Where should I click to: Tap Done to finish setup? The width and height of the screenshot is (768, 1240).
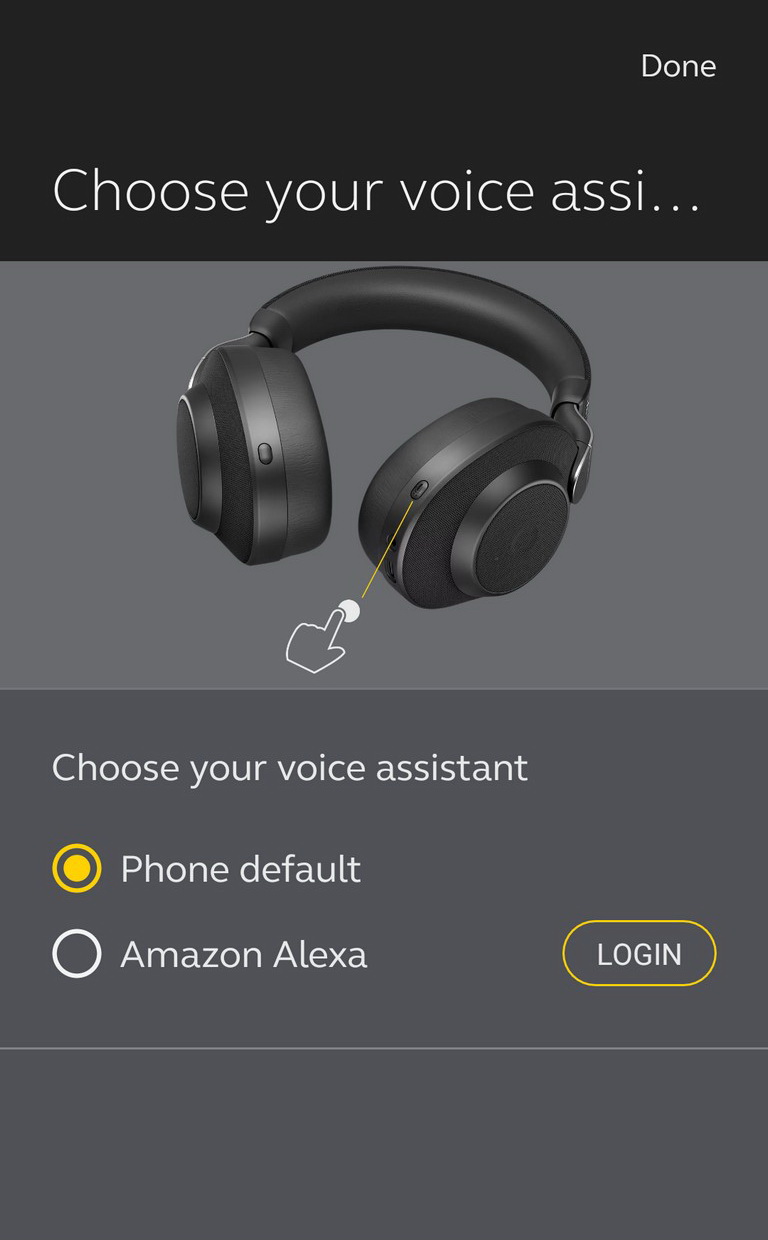click(678, 66)
